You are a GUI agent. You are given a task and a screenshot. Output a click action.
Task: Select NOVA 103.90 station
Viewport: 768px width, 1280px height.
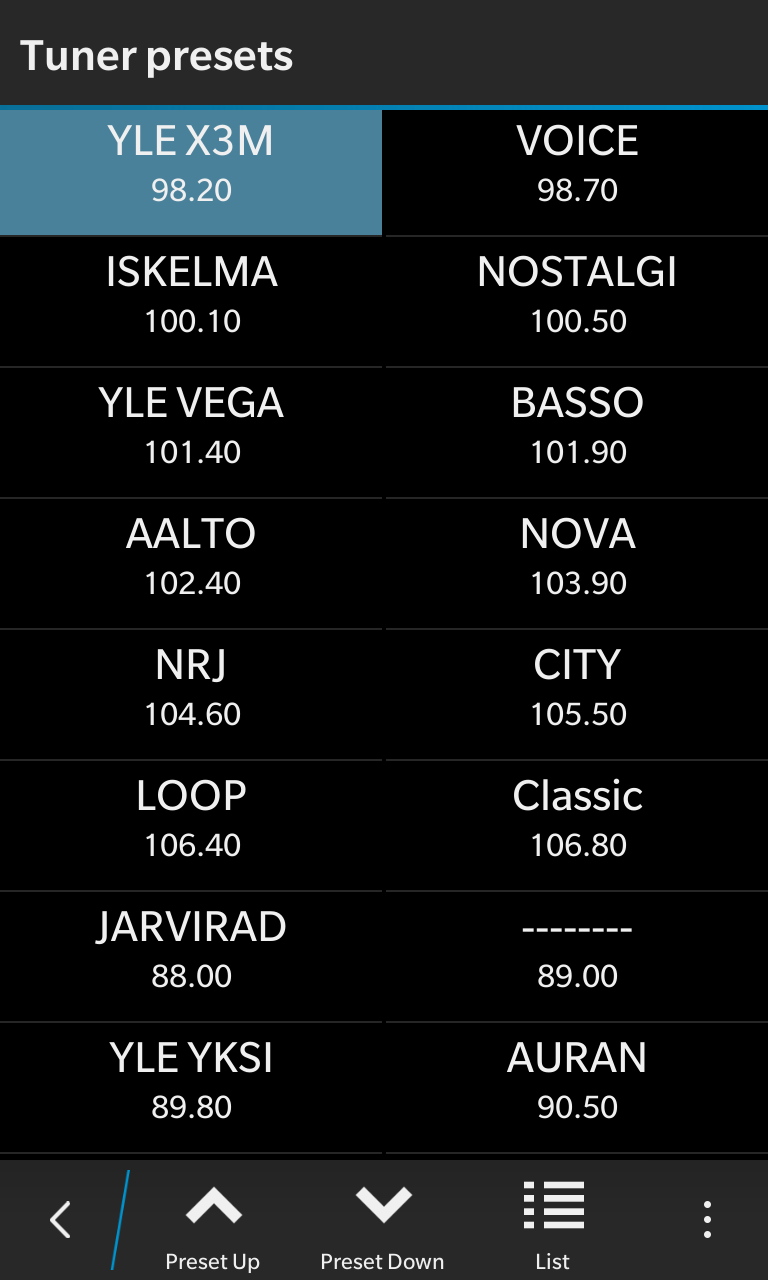(577, 565)
